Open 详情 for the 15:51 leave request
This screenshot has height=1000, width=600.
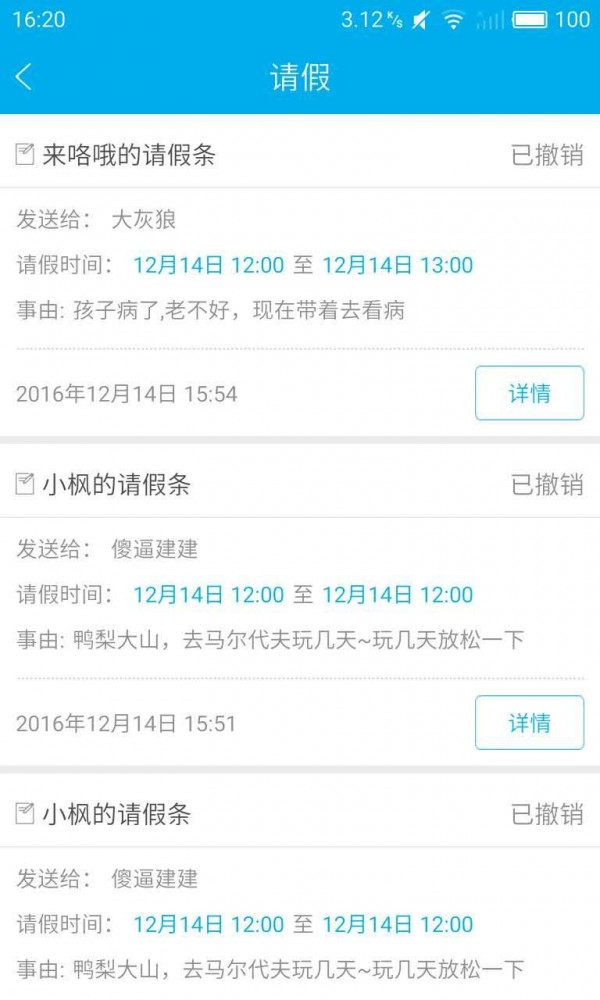529,722
